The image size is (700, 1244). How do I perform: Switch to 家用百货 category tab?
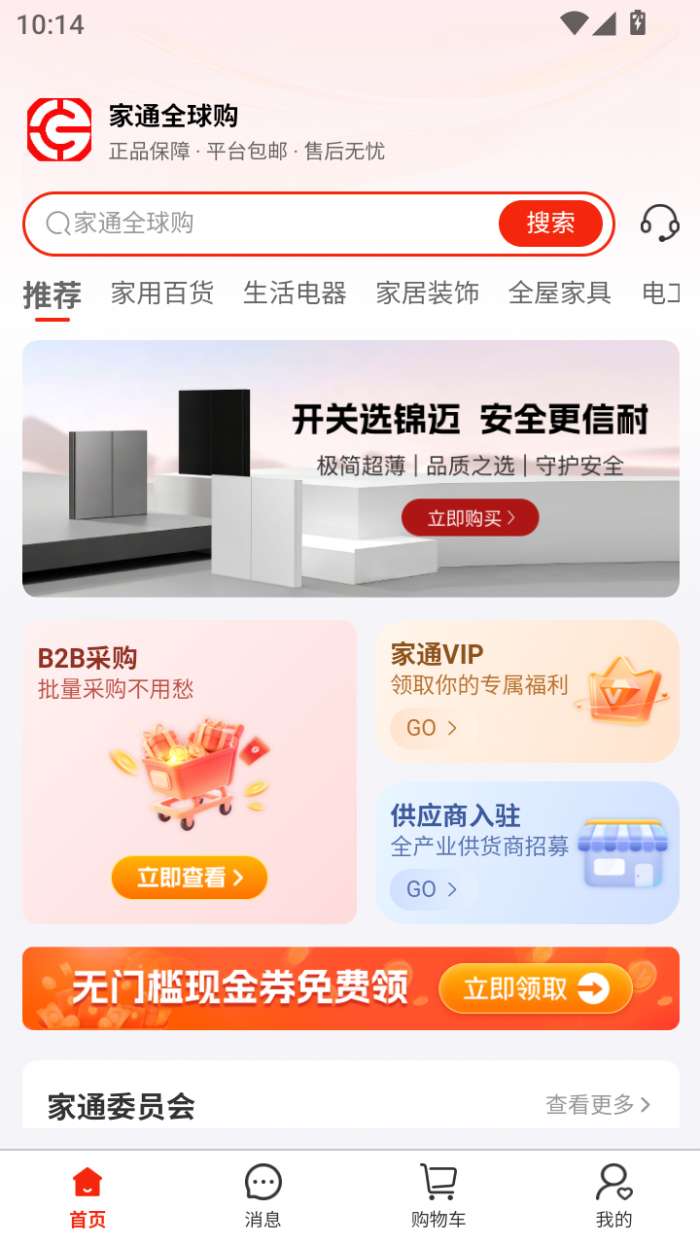[162, 293]
